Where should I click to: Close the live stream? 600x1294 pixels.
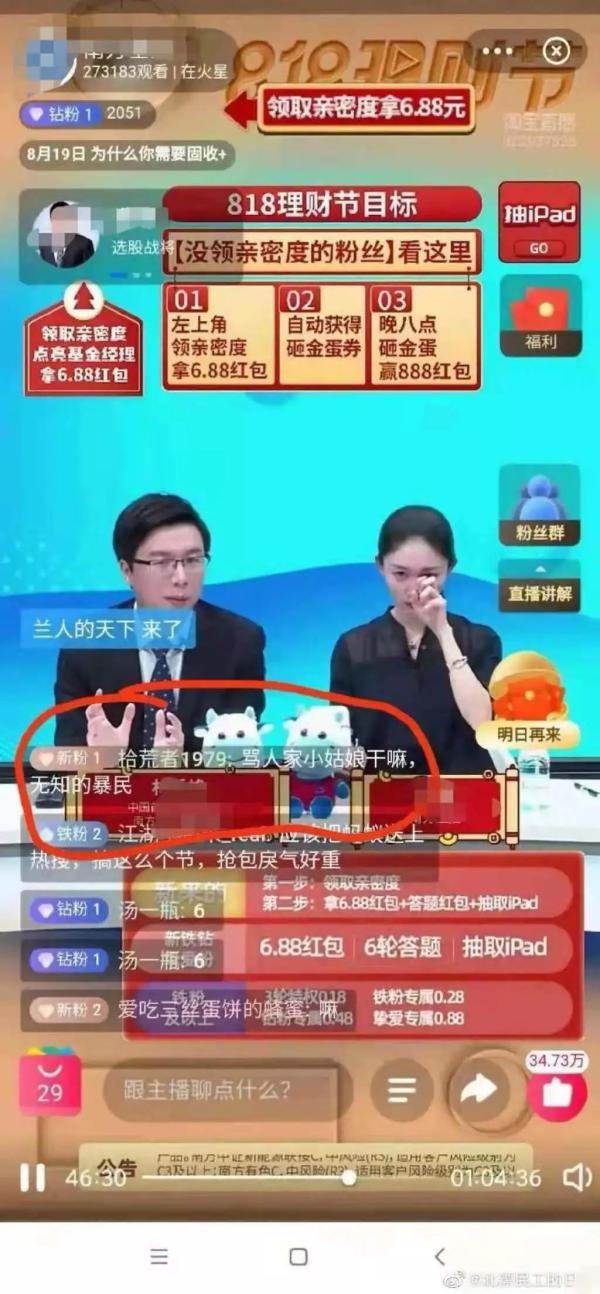click(x=556, y=50)
